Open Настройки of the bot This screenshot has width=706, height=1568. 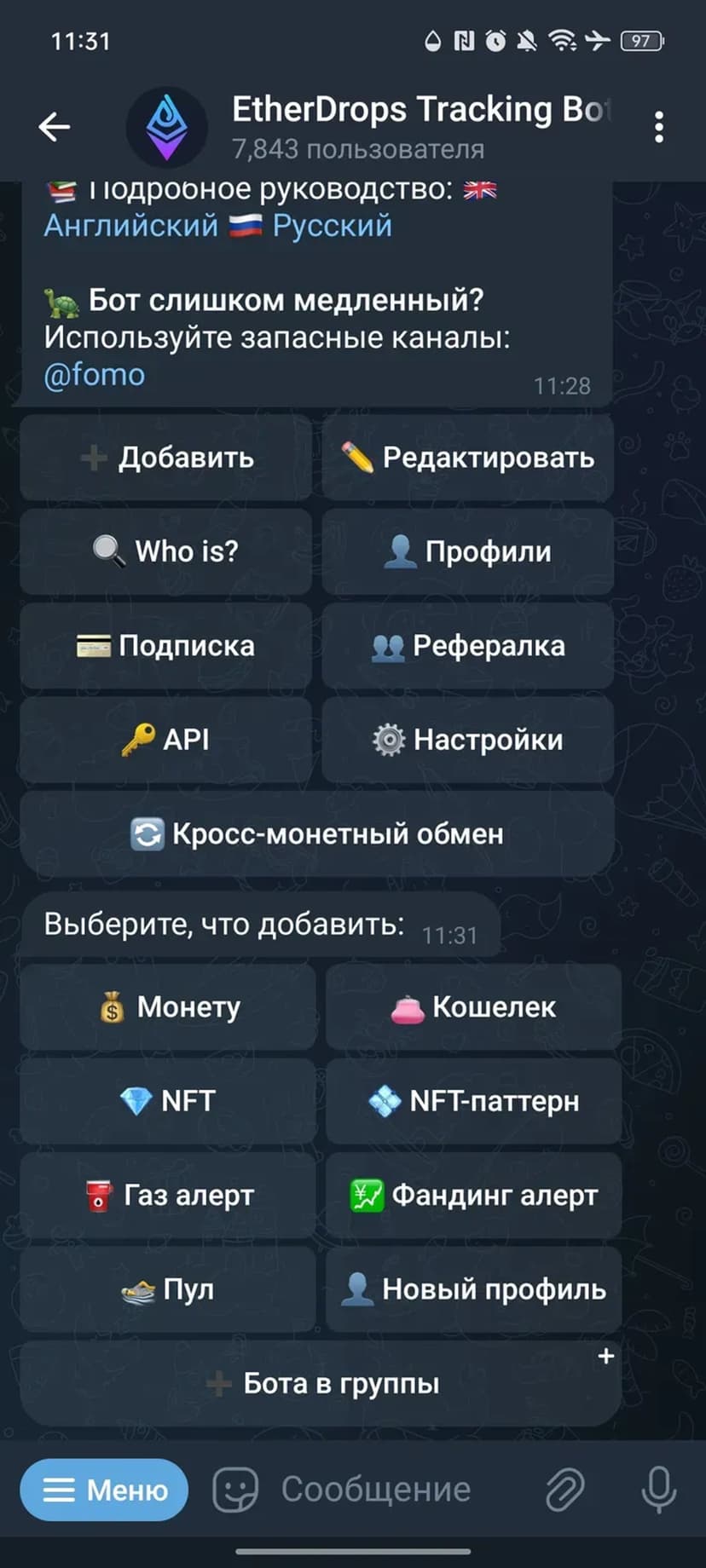pyautogui.click(x=467, y=740)
